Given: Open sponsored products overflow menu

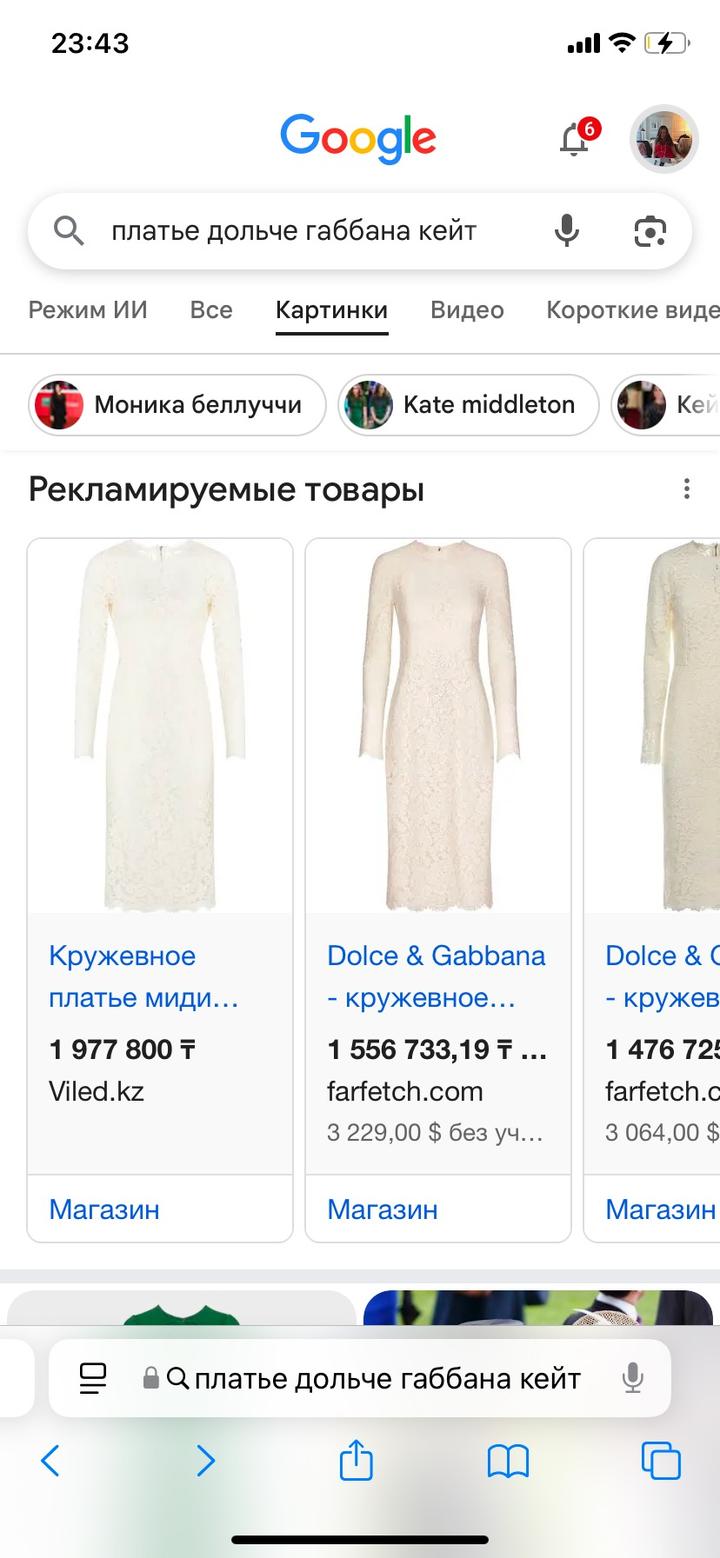Looking at the screenshot, I should pyautogui.click(x=686, y=489).
